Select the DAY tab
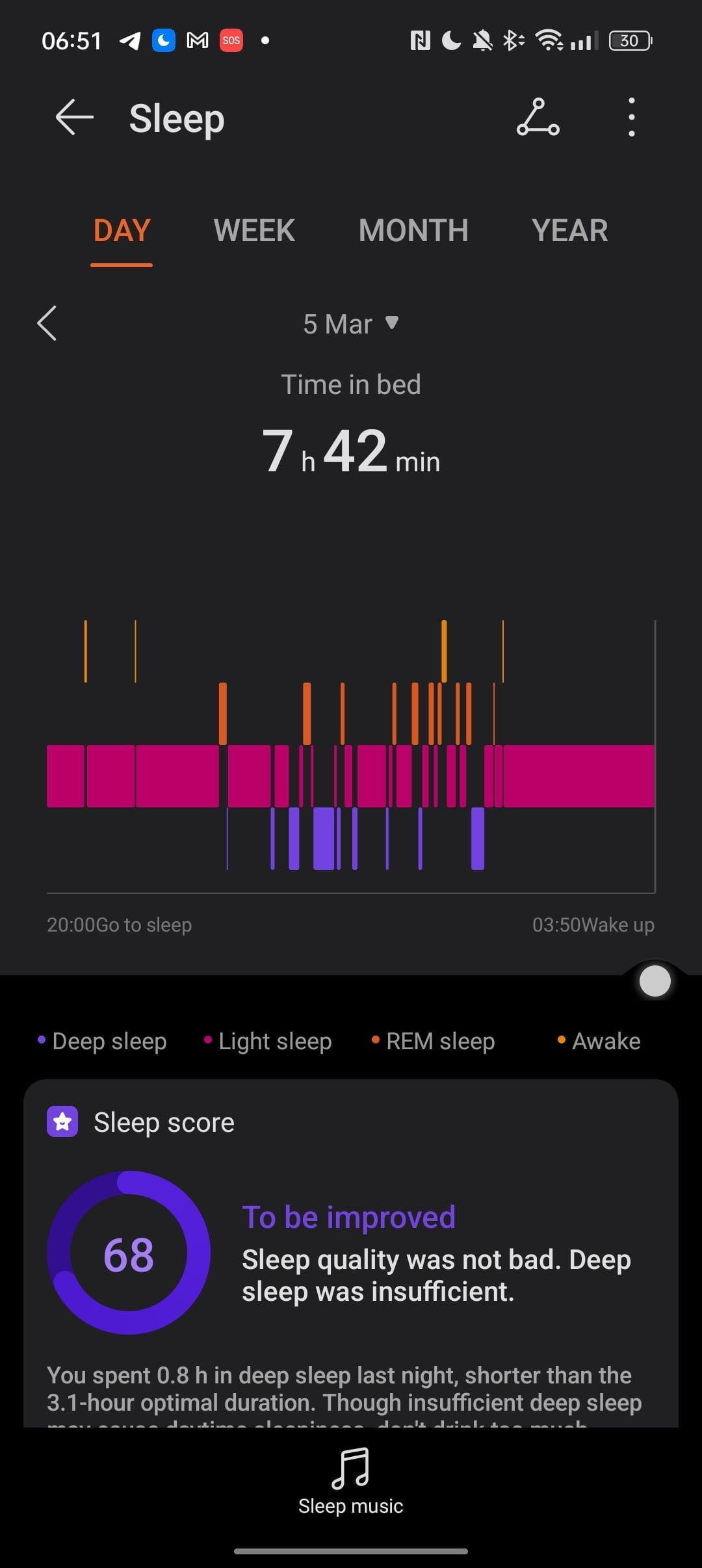This screenshot has height=1568, width=702. coord(122,231)
